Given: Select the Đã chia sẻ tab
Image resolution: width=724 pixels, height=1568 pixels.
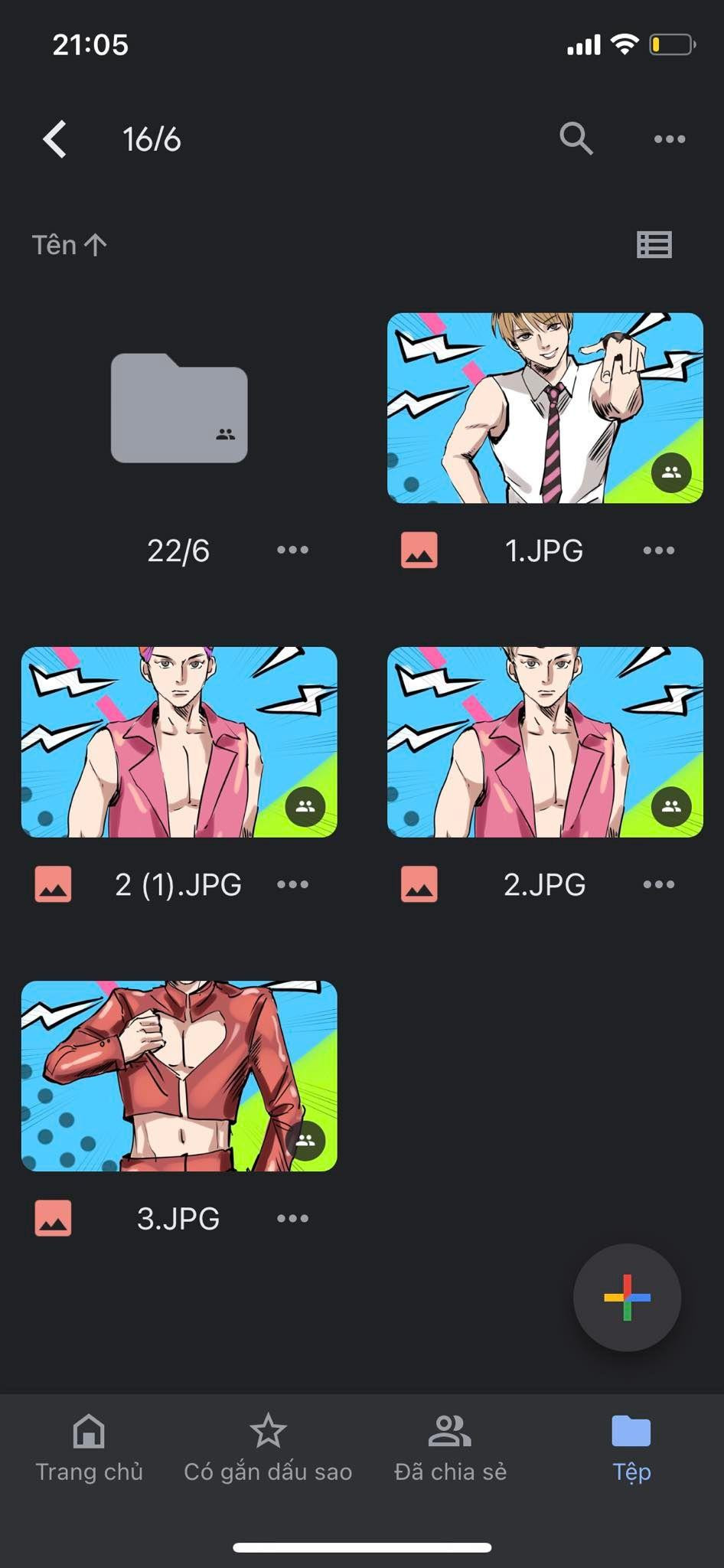Looking at the screenshot, I should click(450, 1447).
